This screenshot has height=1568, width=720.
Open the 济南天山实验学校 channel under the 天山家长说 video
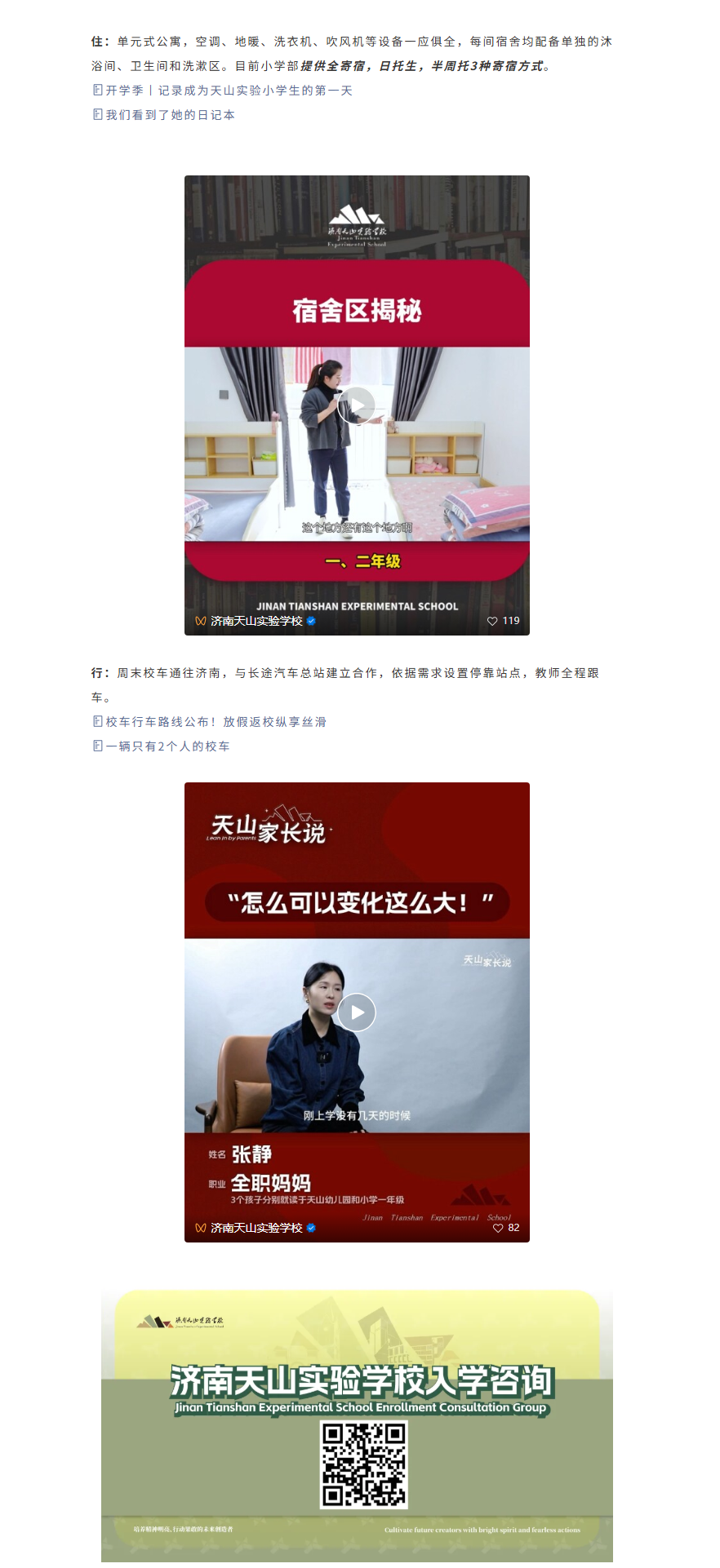pyautogui.click(x=256, y=1228)
